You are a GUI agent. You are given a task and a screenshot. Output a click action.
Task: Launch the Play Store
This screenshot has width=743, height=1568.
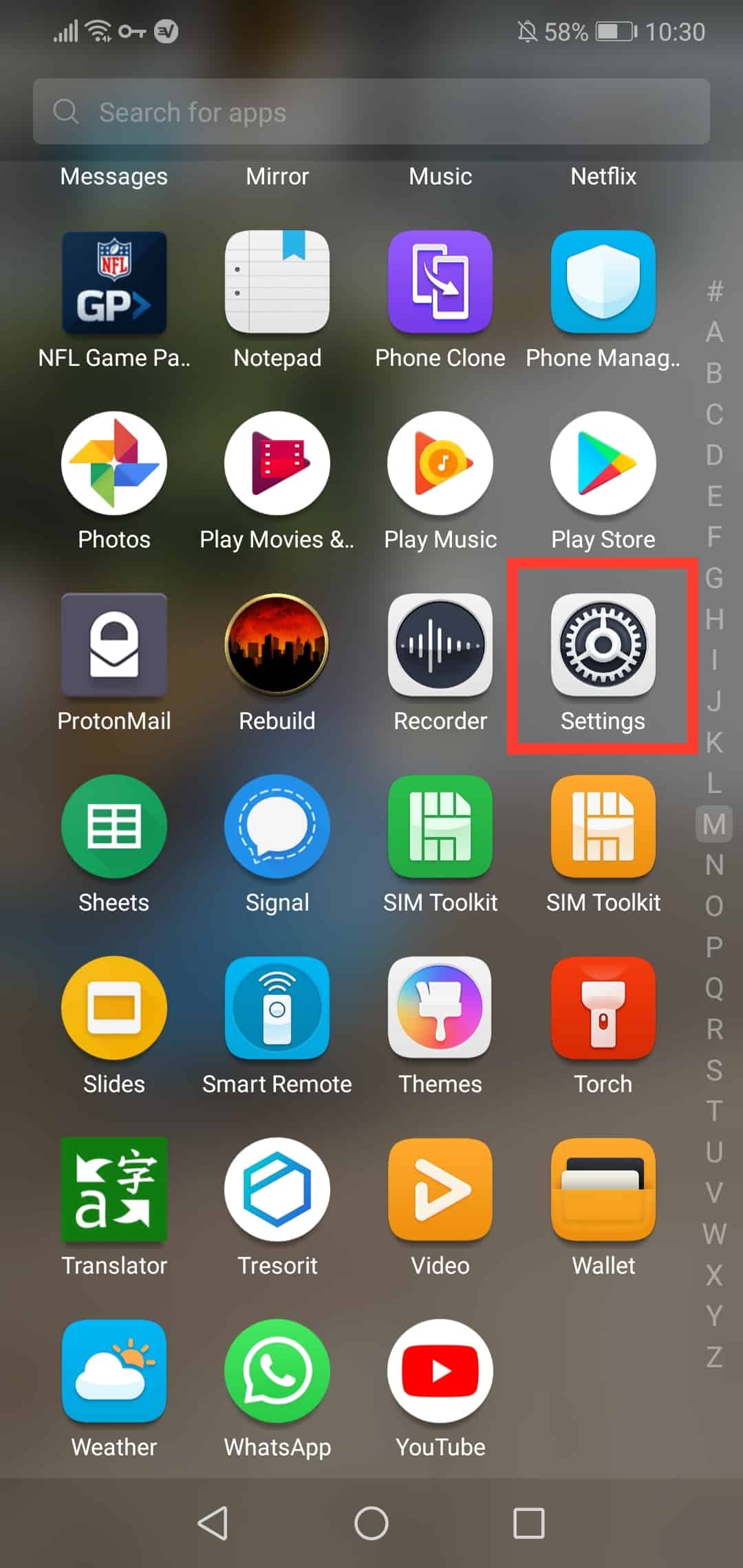pos(603,464)
